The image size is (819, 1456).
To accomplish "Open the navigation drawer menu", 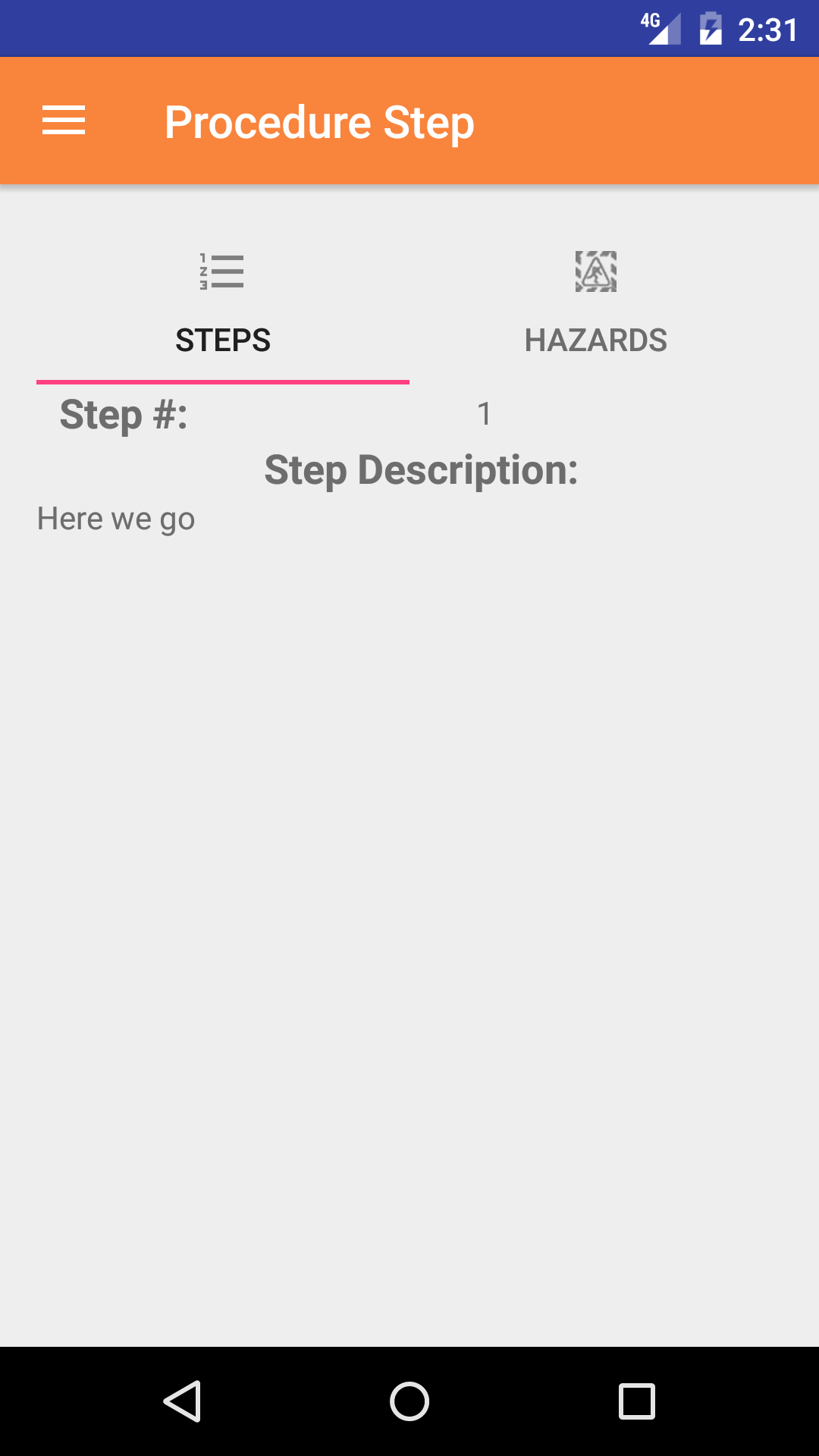I will tap(64, 121).
